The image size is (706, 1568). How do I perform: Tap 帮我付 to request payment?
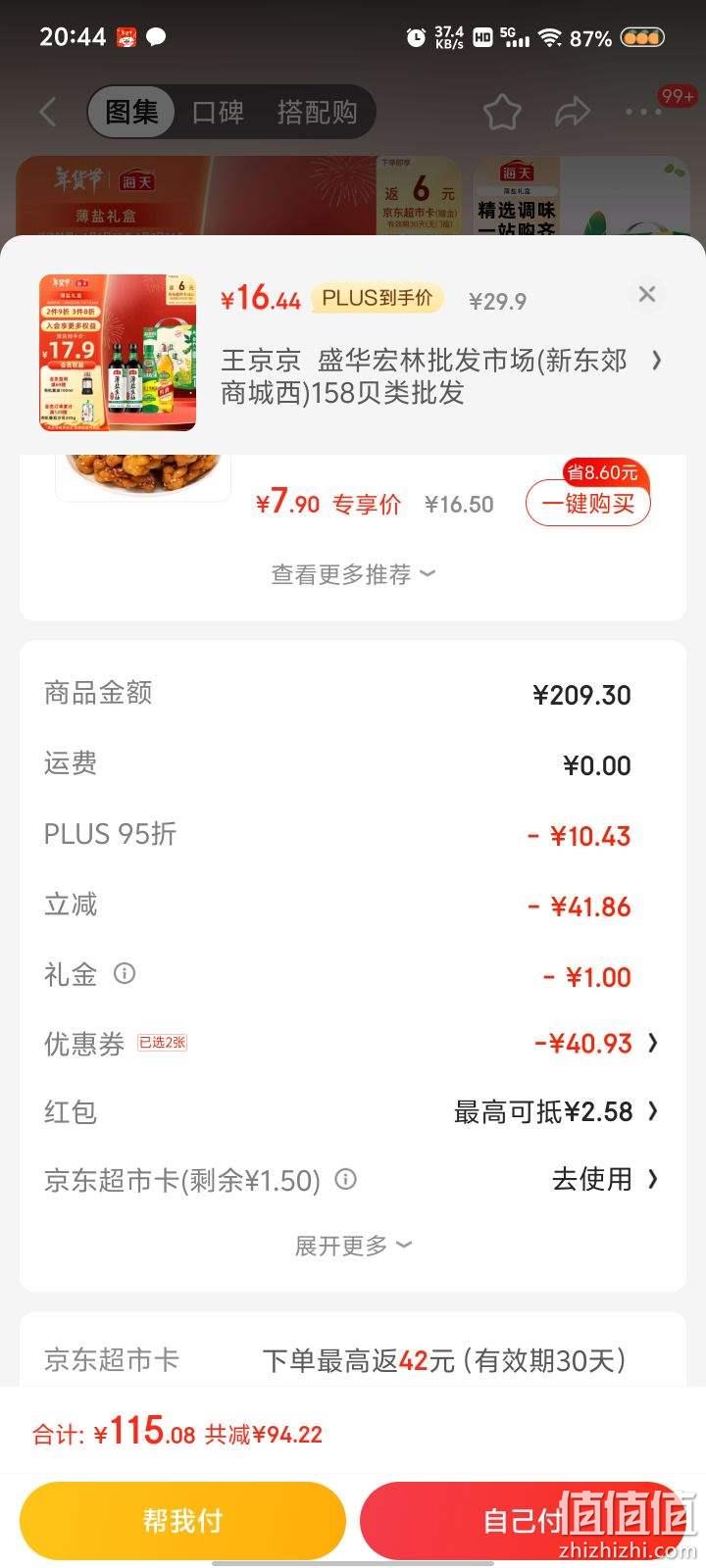click(183, 1521)
